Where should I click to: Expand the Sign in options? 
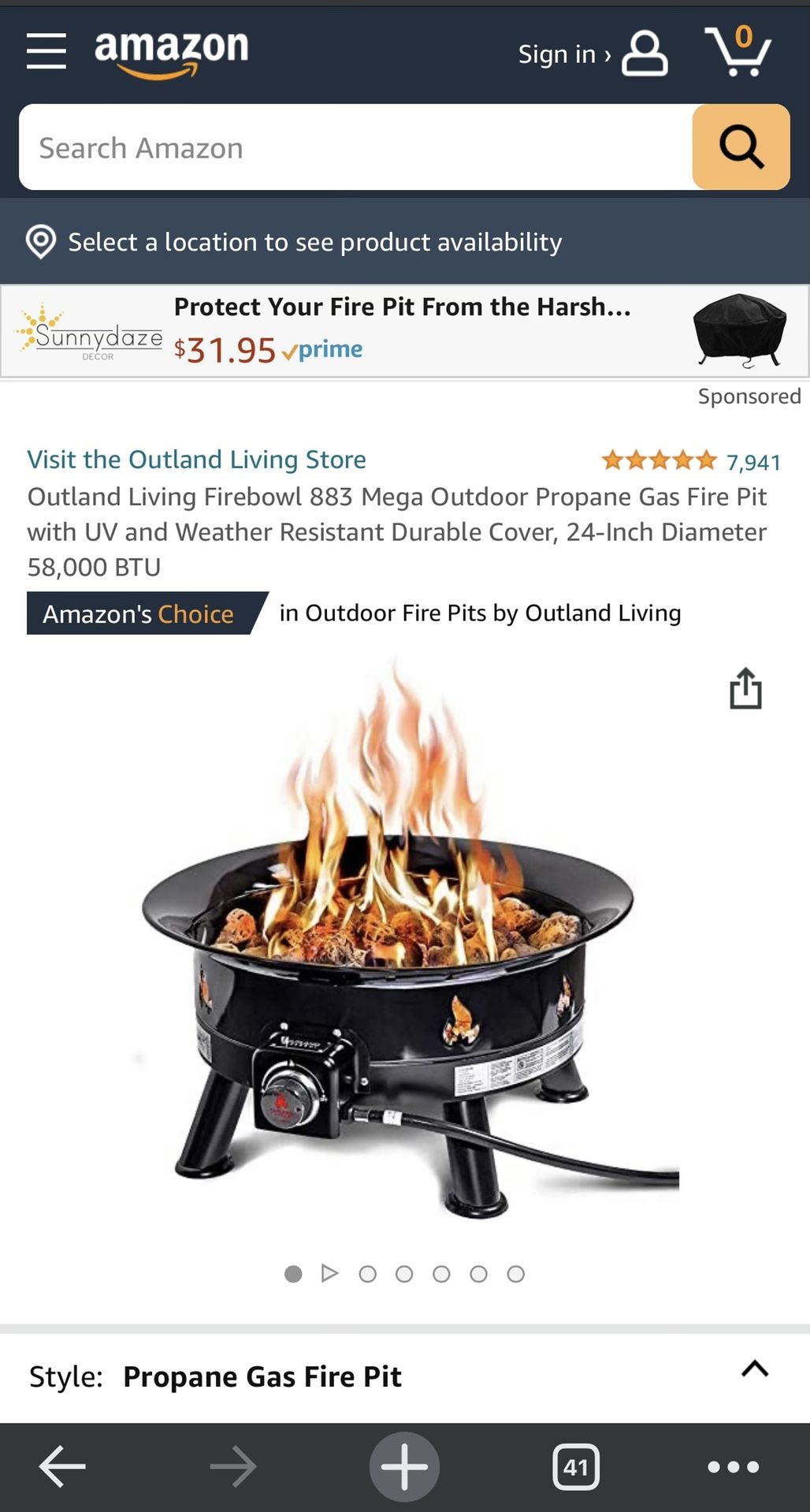point(561,53)
